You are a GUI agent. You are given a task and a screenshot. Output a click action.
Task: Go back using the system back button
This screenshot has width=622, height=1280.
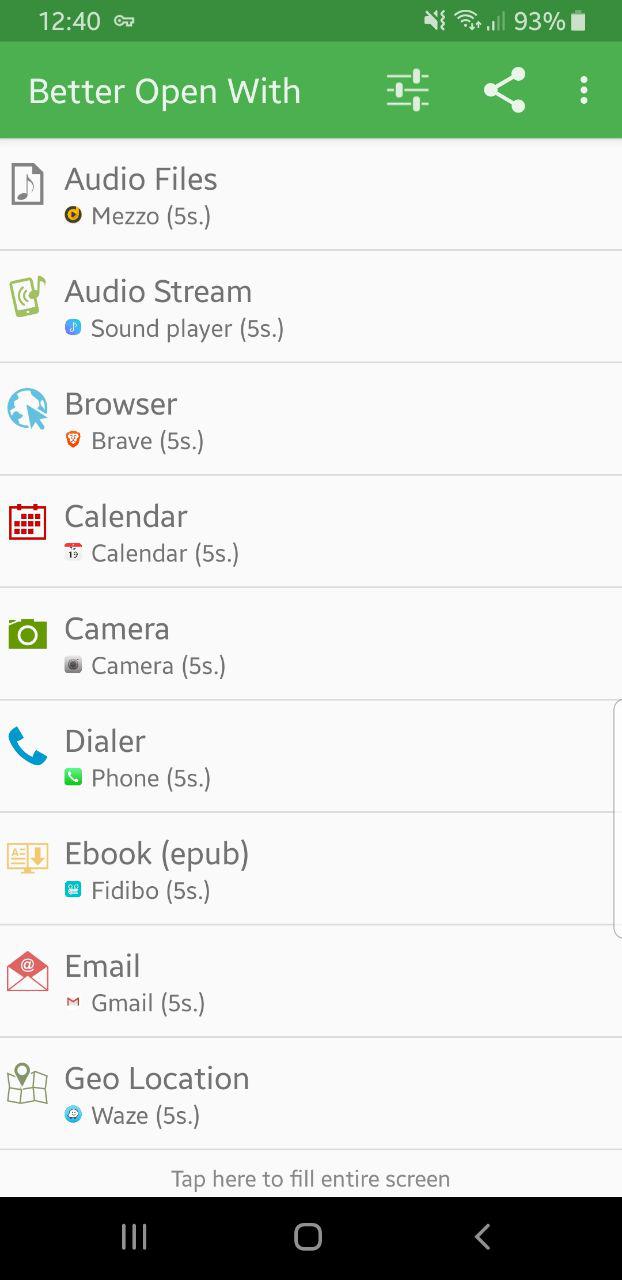click(x=482, y=1237)
